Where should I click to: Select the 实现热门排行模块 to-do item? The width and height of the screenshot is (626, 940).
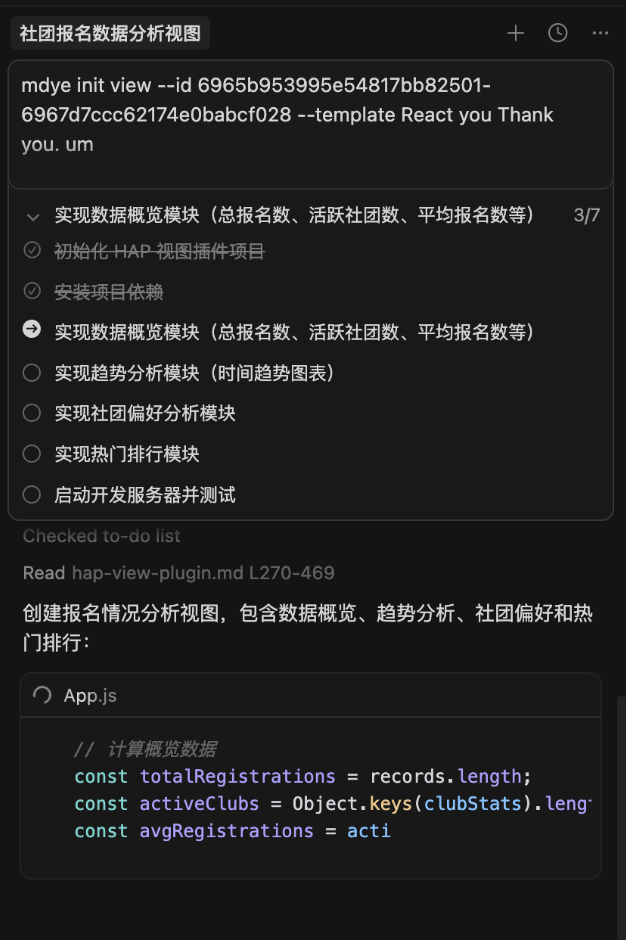[127, 454]
